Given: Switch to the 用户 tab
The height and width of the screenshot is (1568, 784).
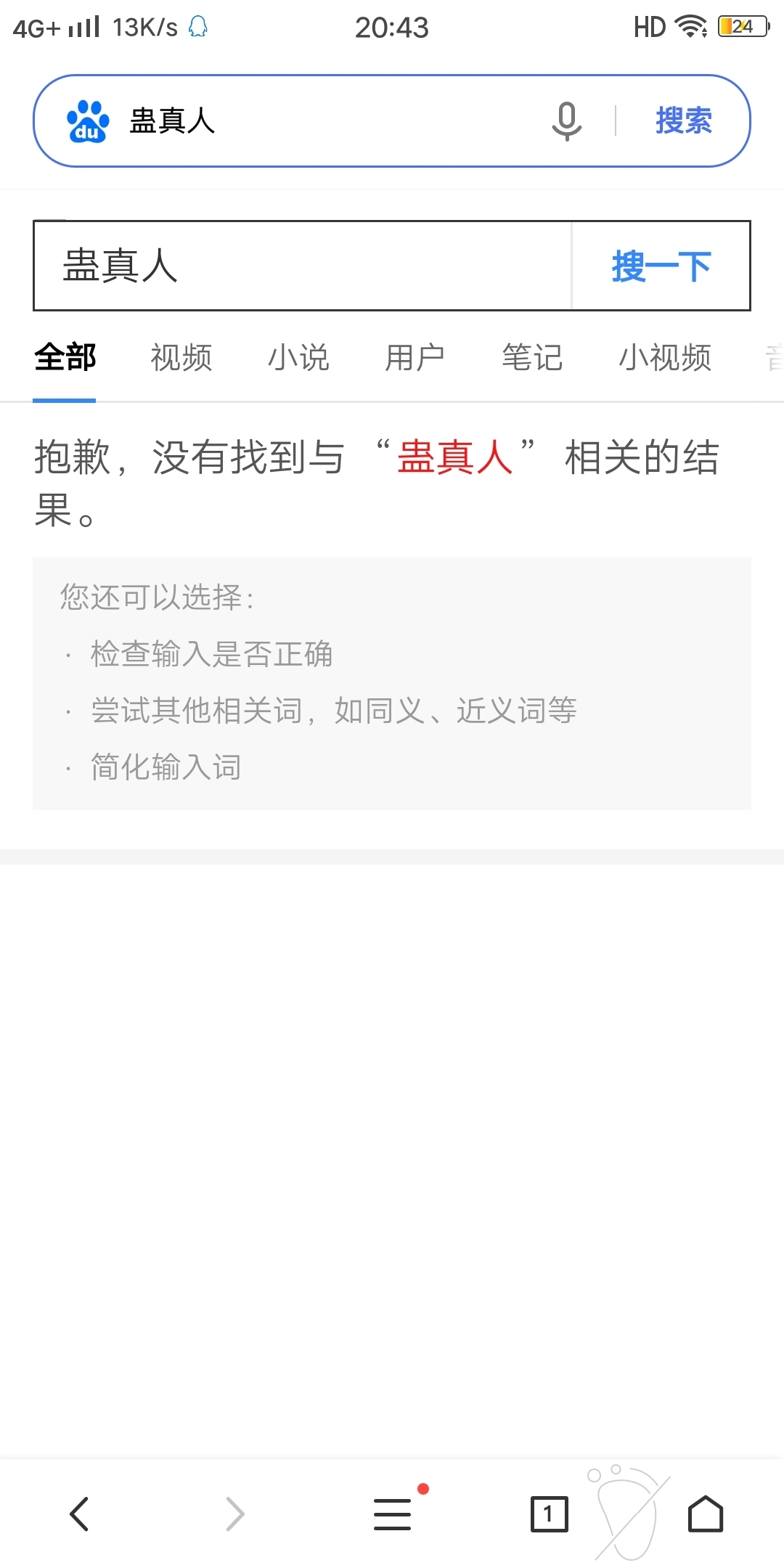Looking at the screenshot, I should point(415,358).
